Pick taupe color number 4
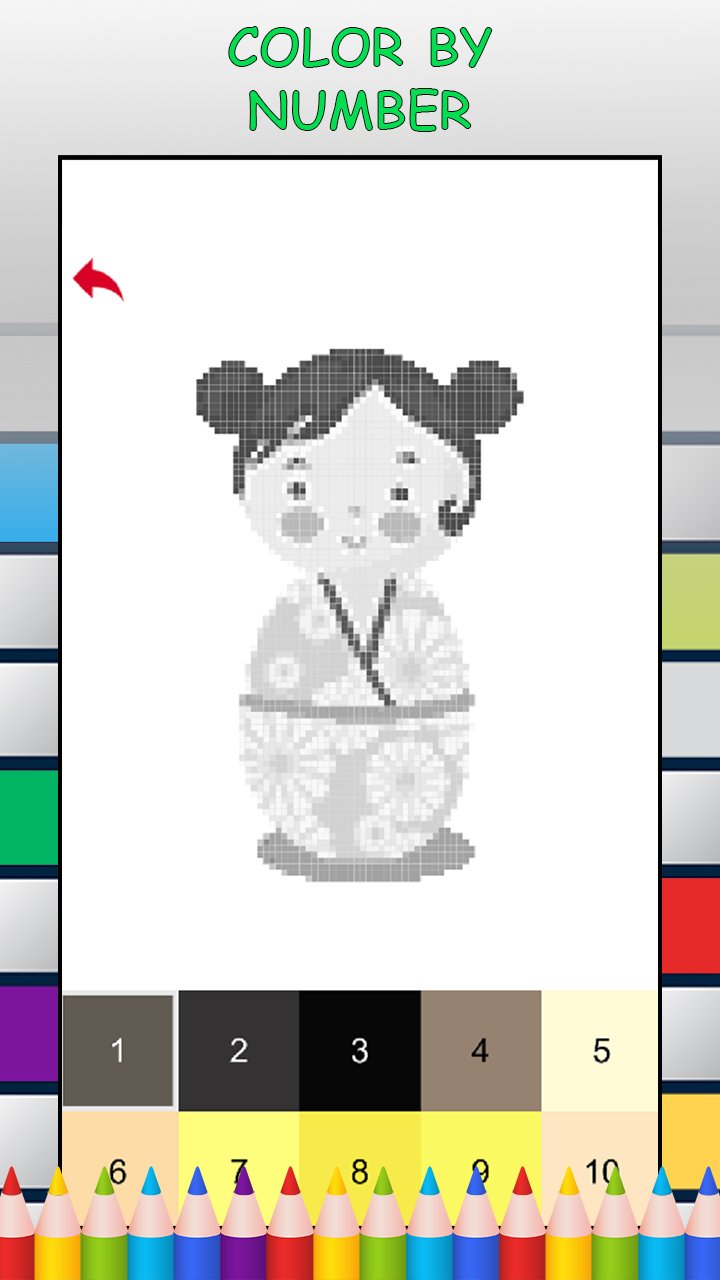The width and height of the screenshot is (720, 1280). pyautogui.click(x=480, y=1050)
